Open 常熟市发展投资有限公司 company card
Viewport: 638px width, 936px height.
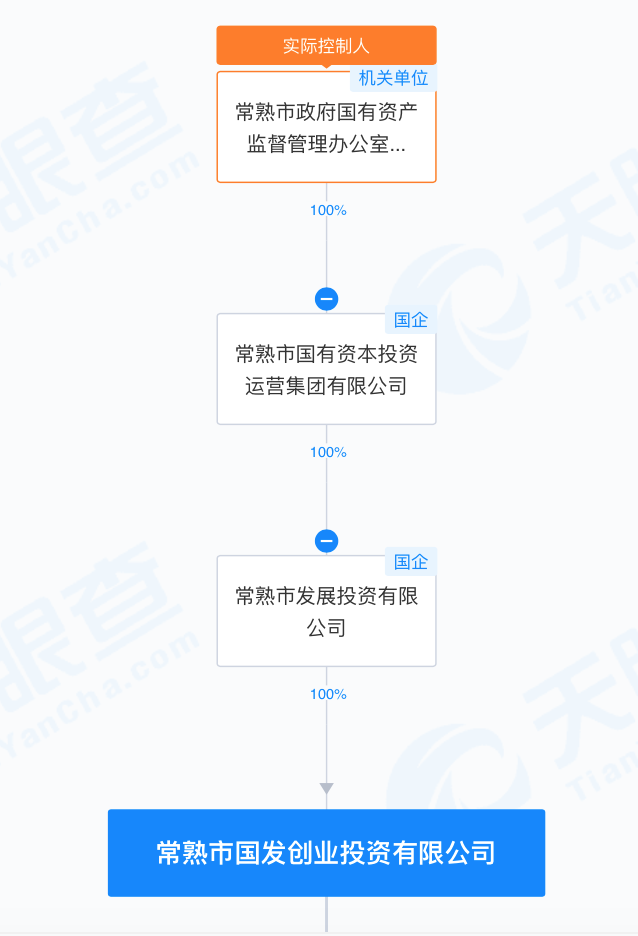click(326, 612)
